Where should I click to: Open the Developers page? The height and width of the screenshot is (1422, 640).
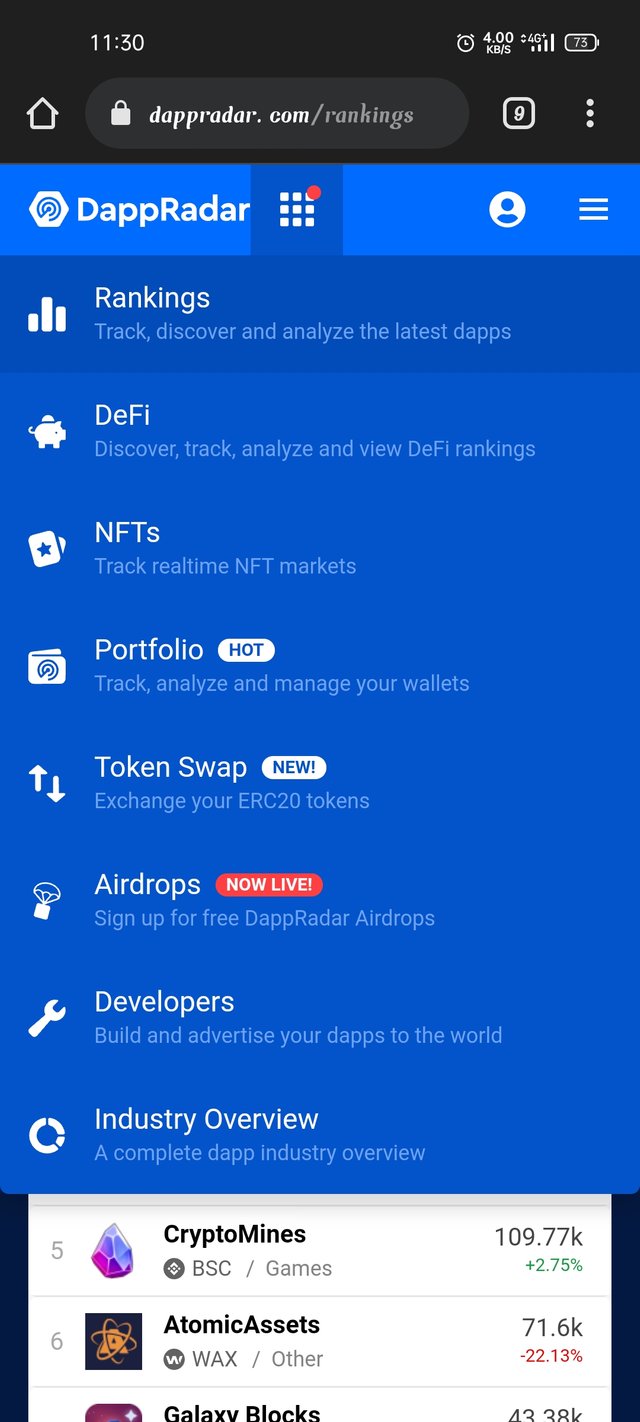[x=300, y=1017]
